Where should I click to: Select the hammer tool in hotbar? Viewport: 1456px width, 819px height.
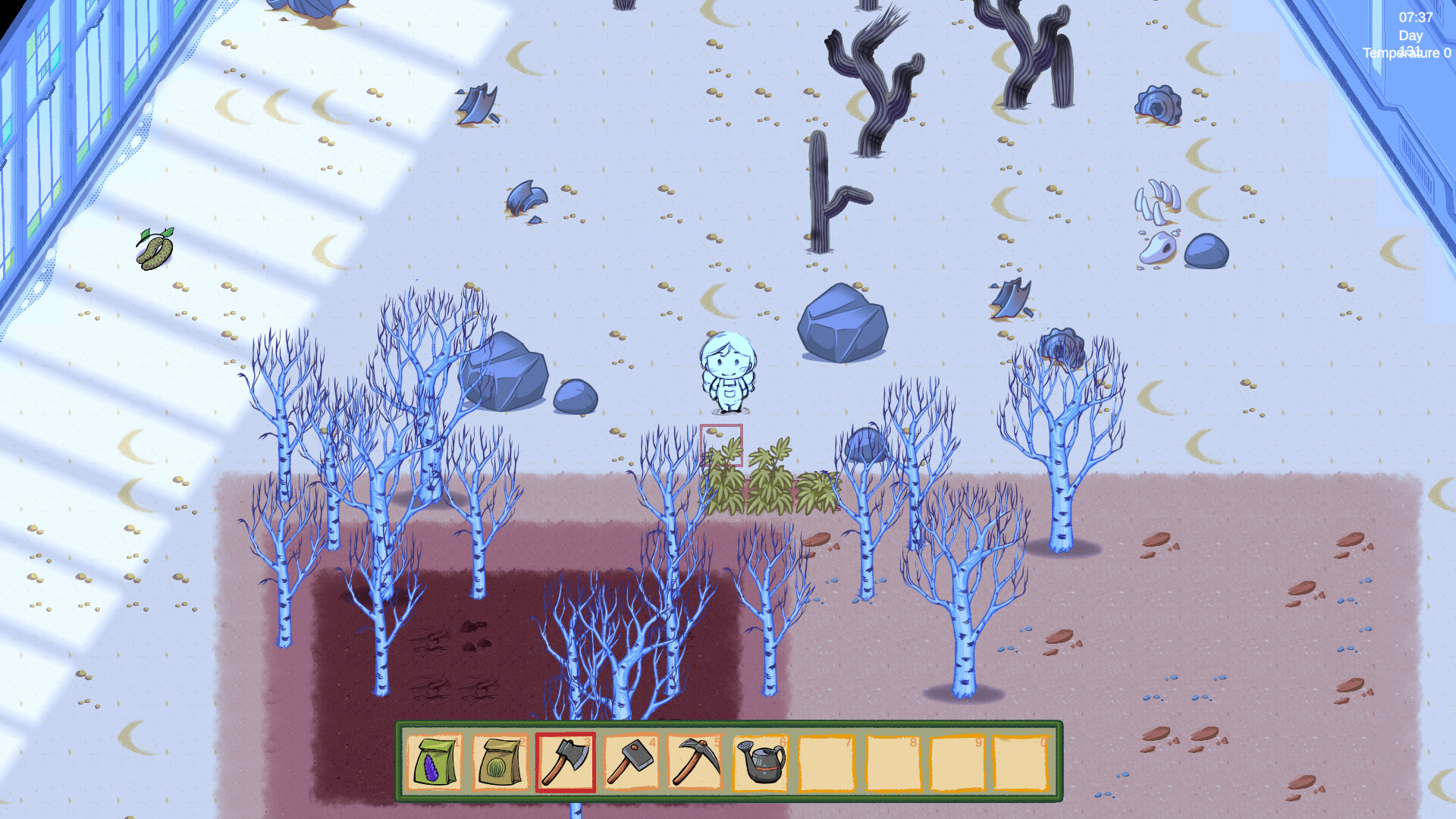coord(630,763)
